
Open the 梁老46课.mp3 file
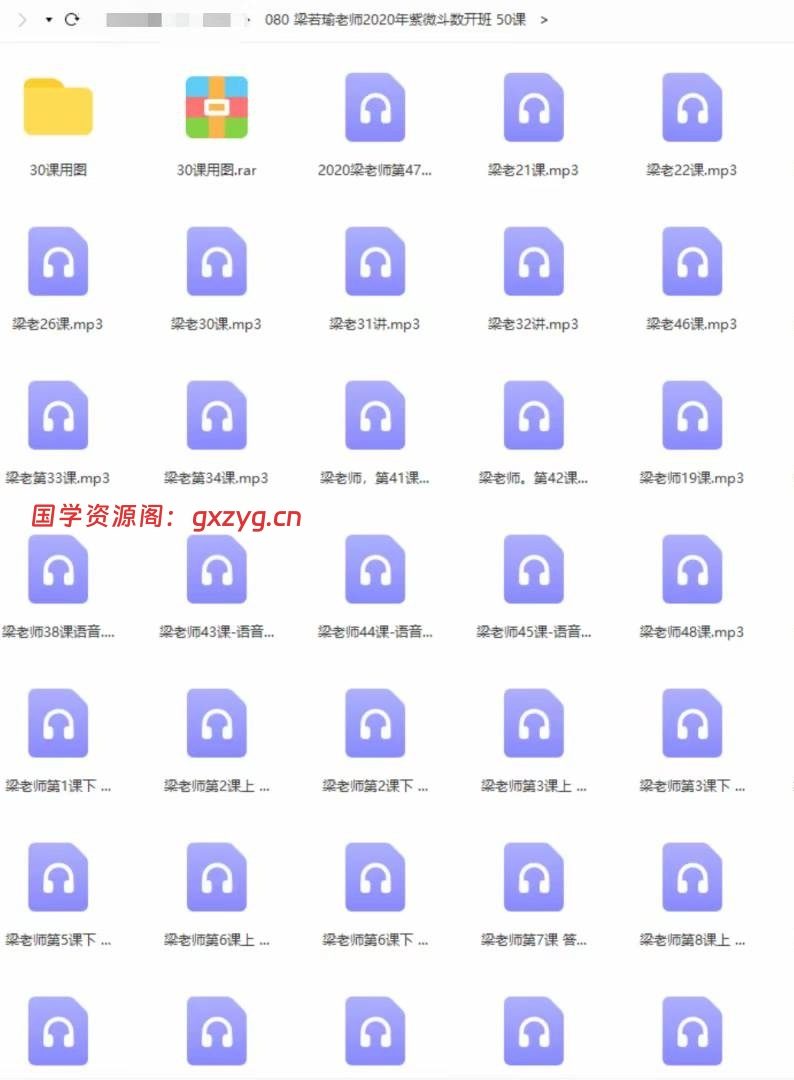[692, 262]
